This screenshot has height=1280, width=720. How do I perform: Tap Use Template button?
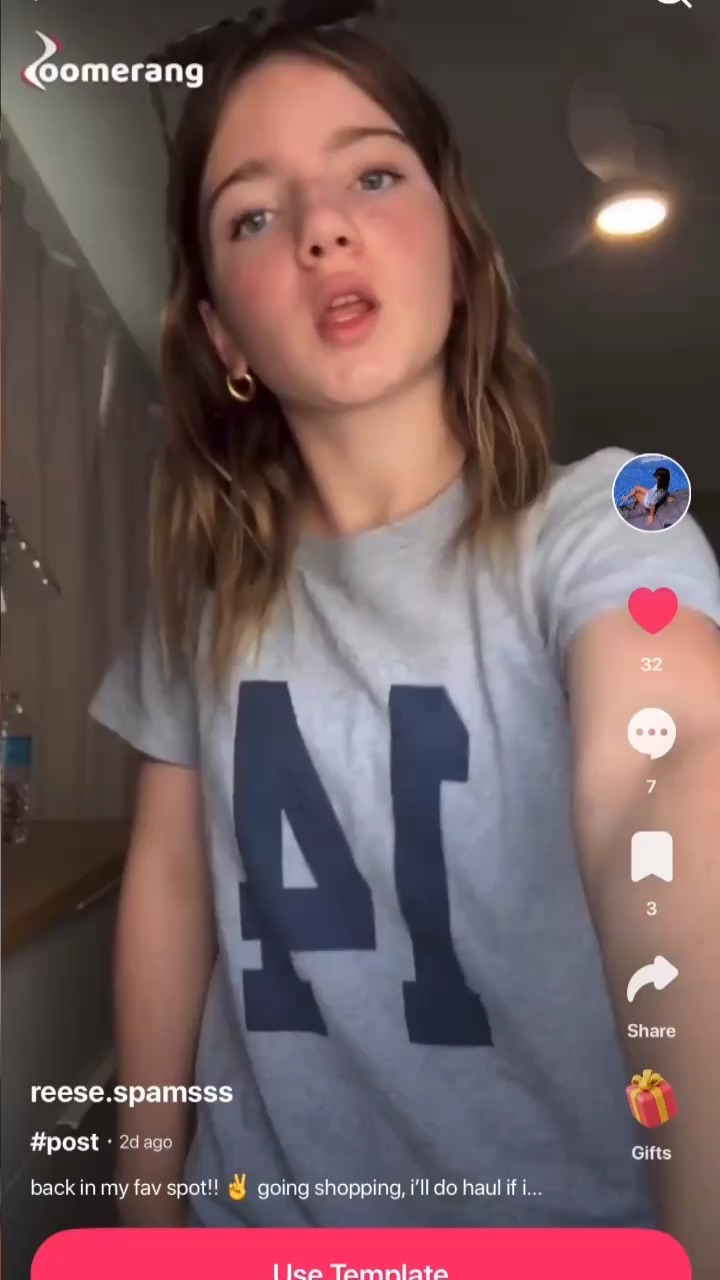pos(360,1258)
